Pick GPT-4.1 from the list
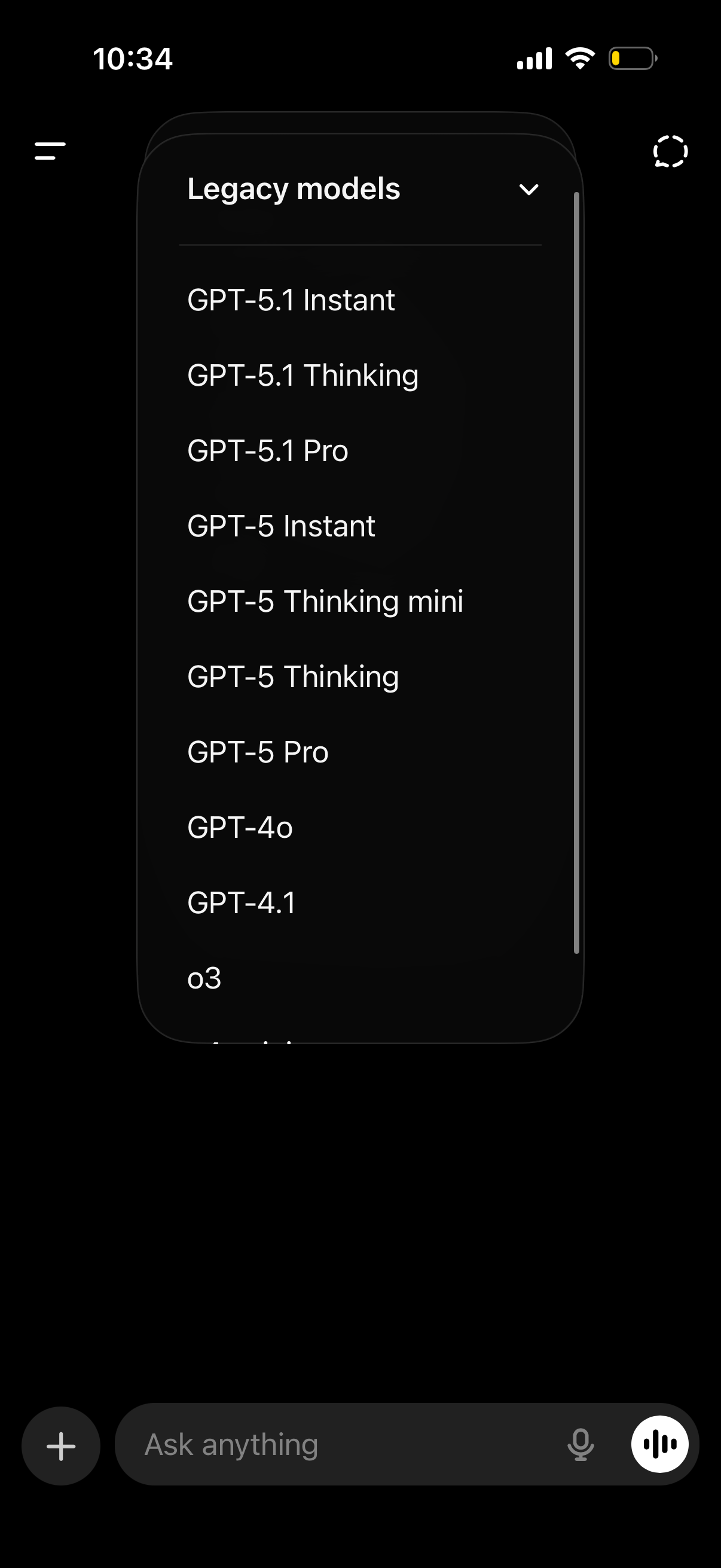This screenshot has height=1568, width=721. point(241,902)
